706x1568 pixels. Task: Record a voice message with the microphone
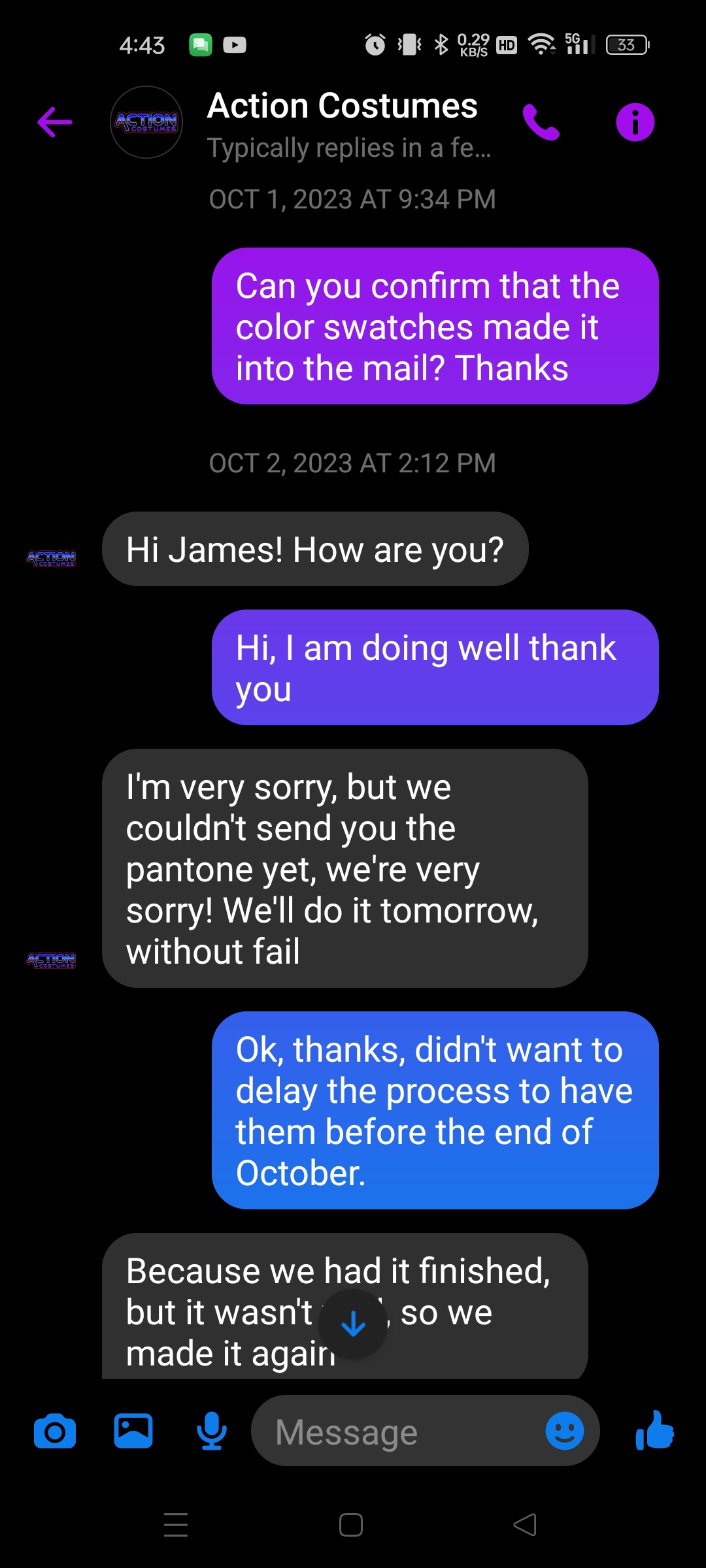[x=212, y=1431]
